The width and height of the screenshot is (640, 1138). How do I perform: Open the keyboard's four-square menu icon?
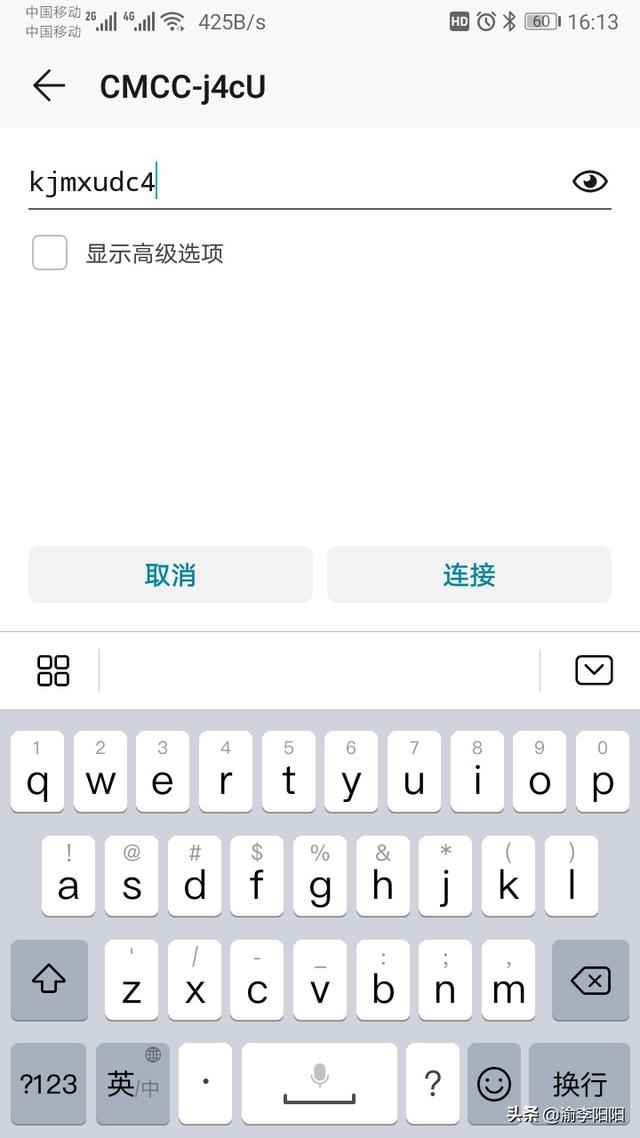(53, 670)
